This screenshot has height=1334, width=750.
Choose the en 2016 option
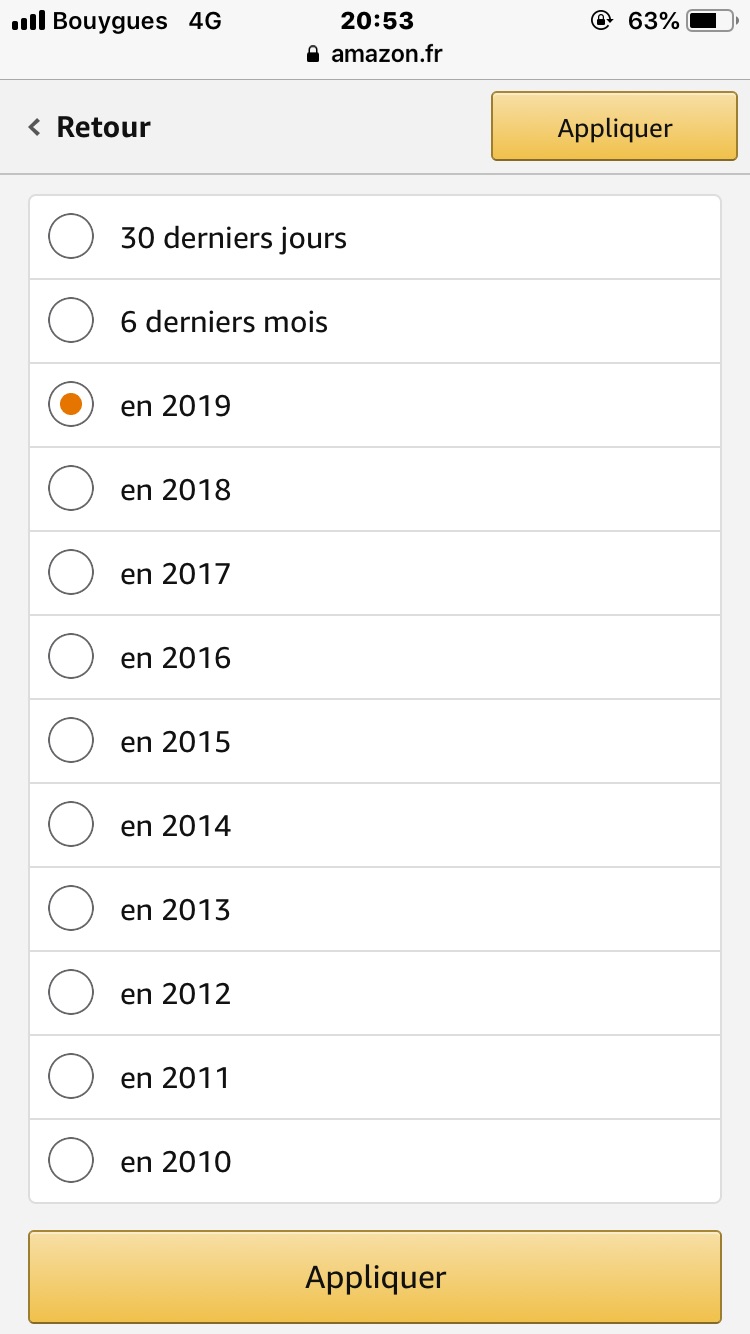point(375,658)
